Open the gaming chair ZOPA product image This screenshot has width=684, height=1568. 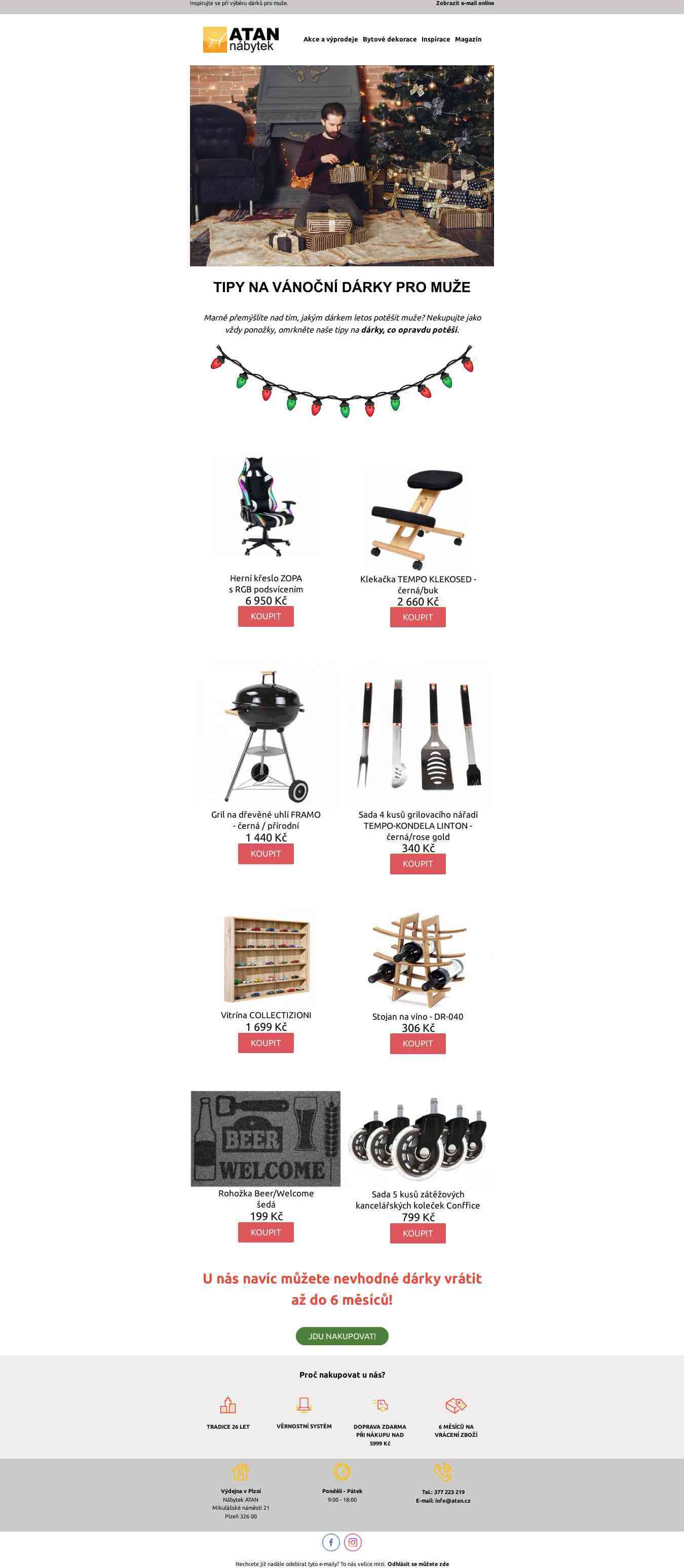265,506
